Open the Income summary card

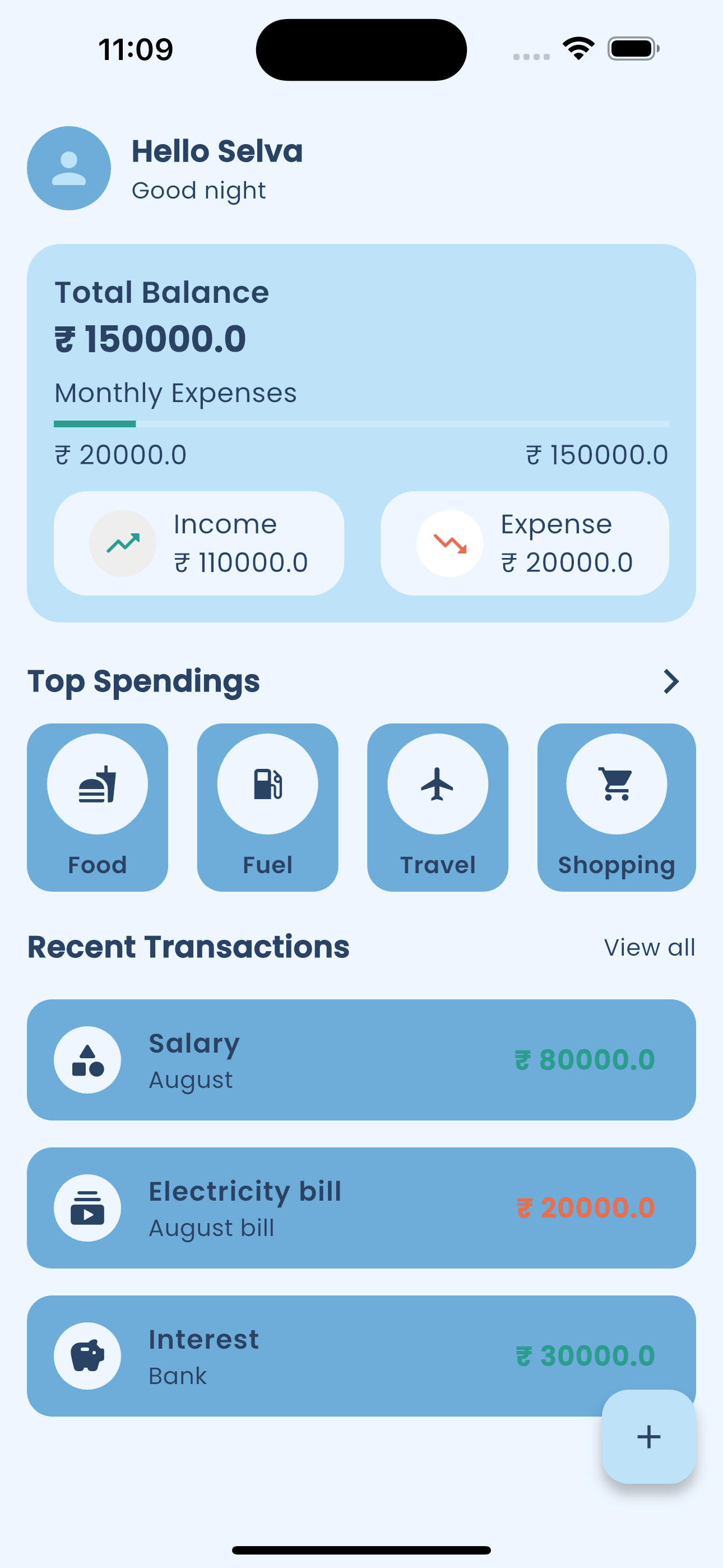coord(199,543)
